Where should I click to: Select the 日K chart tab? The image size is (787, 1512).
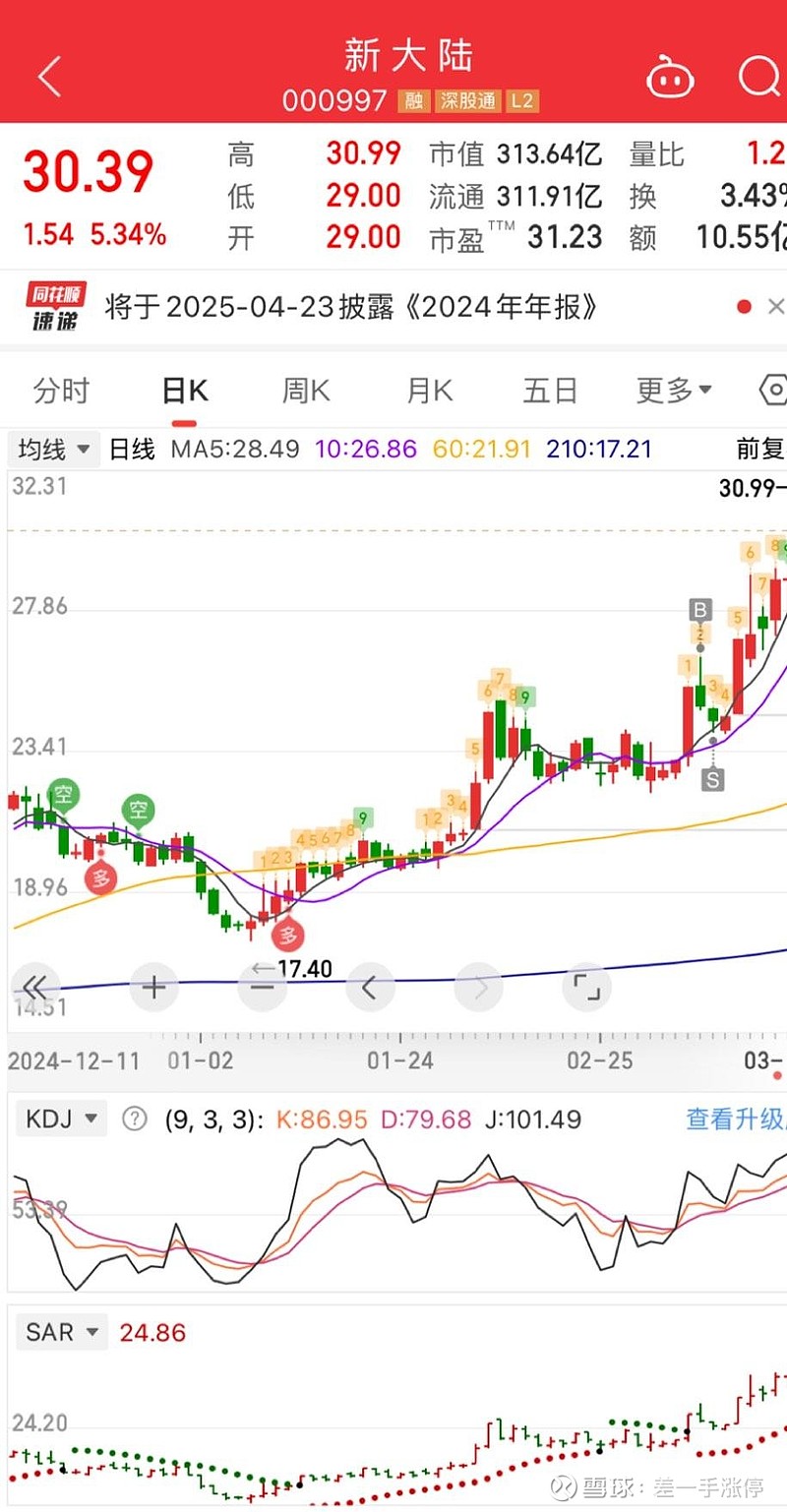pyautogui.click(x=184, y=391)
